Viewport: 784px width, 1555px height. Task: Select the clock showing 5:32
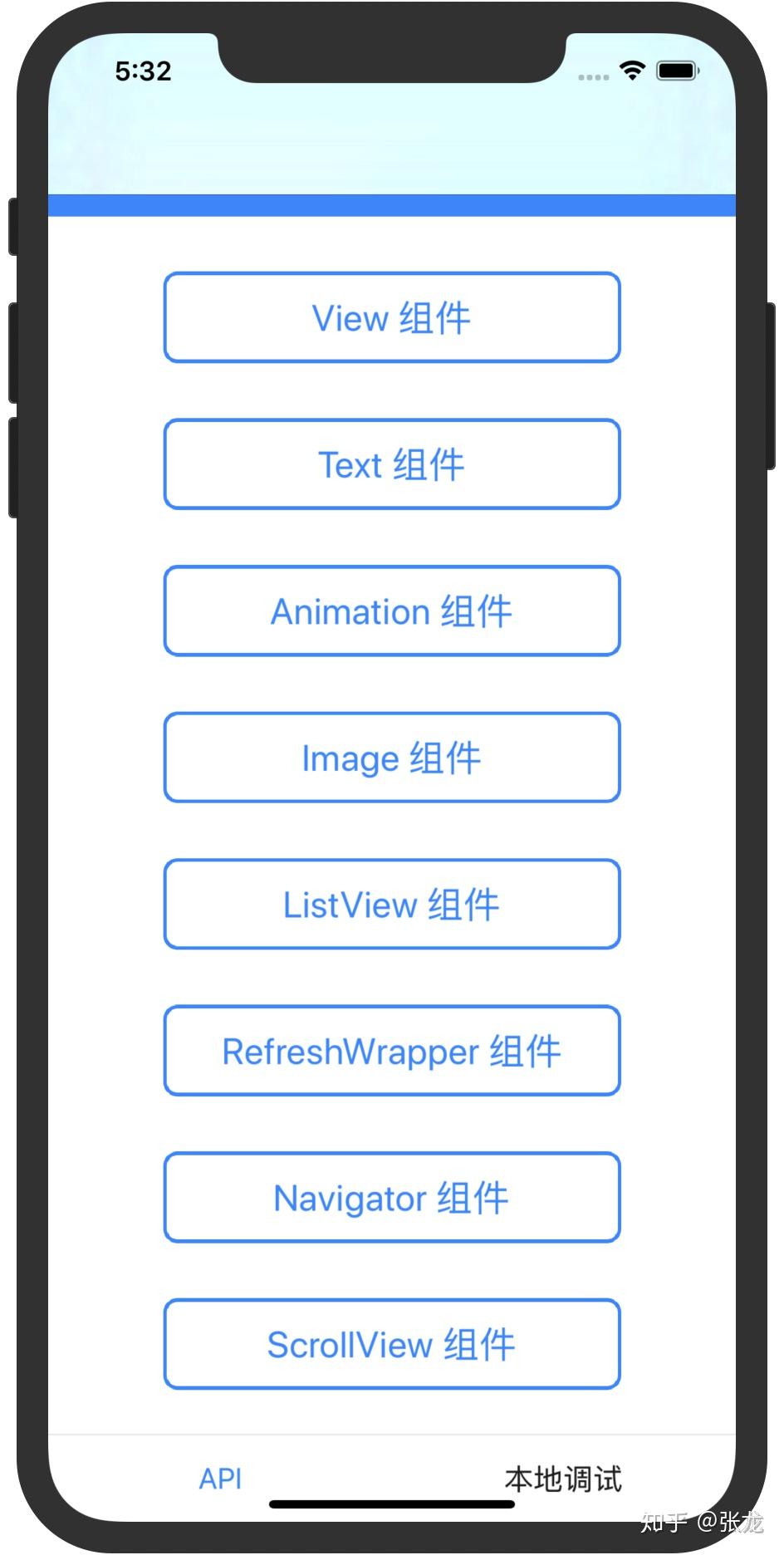point(143,72)
